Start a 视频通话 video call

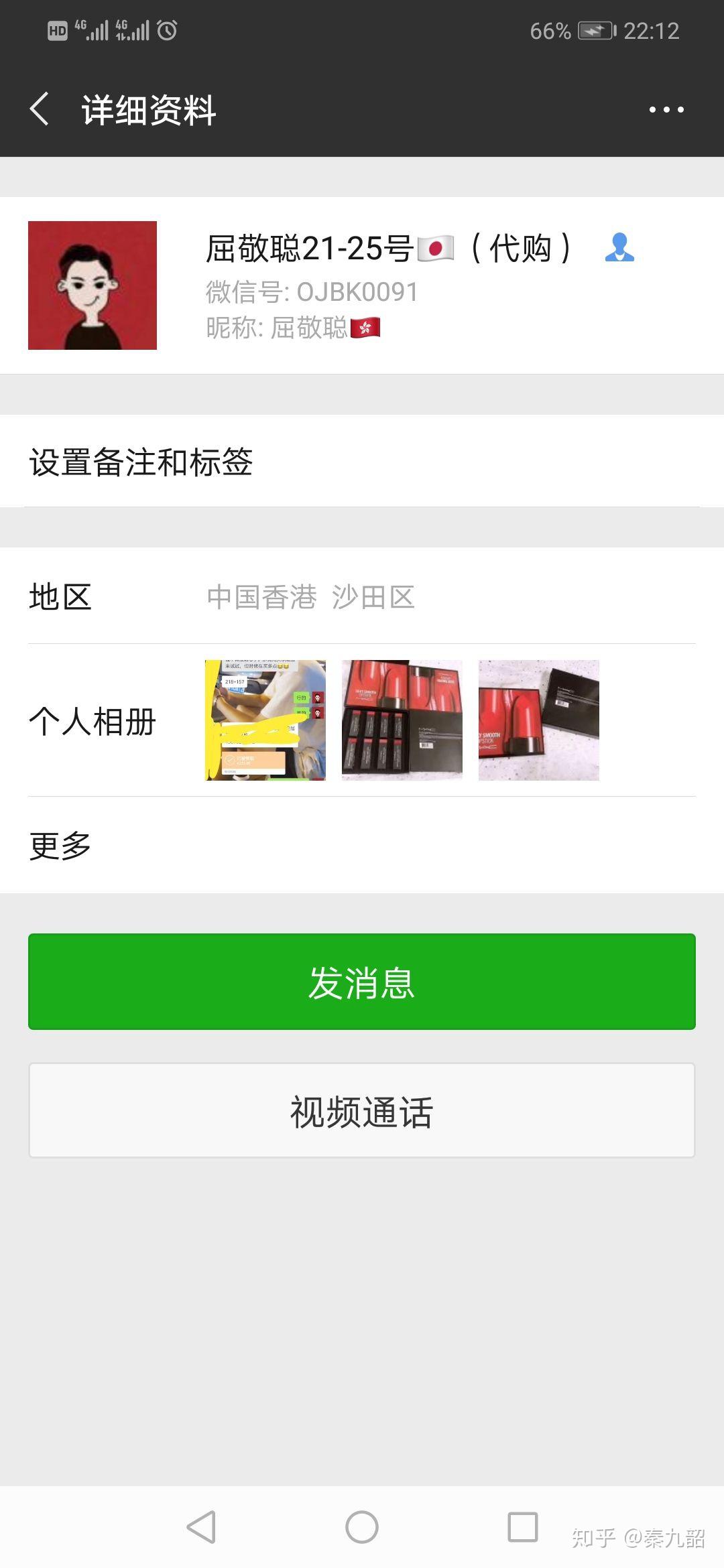[362, 1111]
